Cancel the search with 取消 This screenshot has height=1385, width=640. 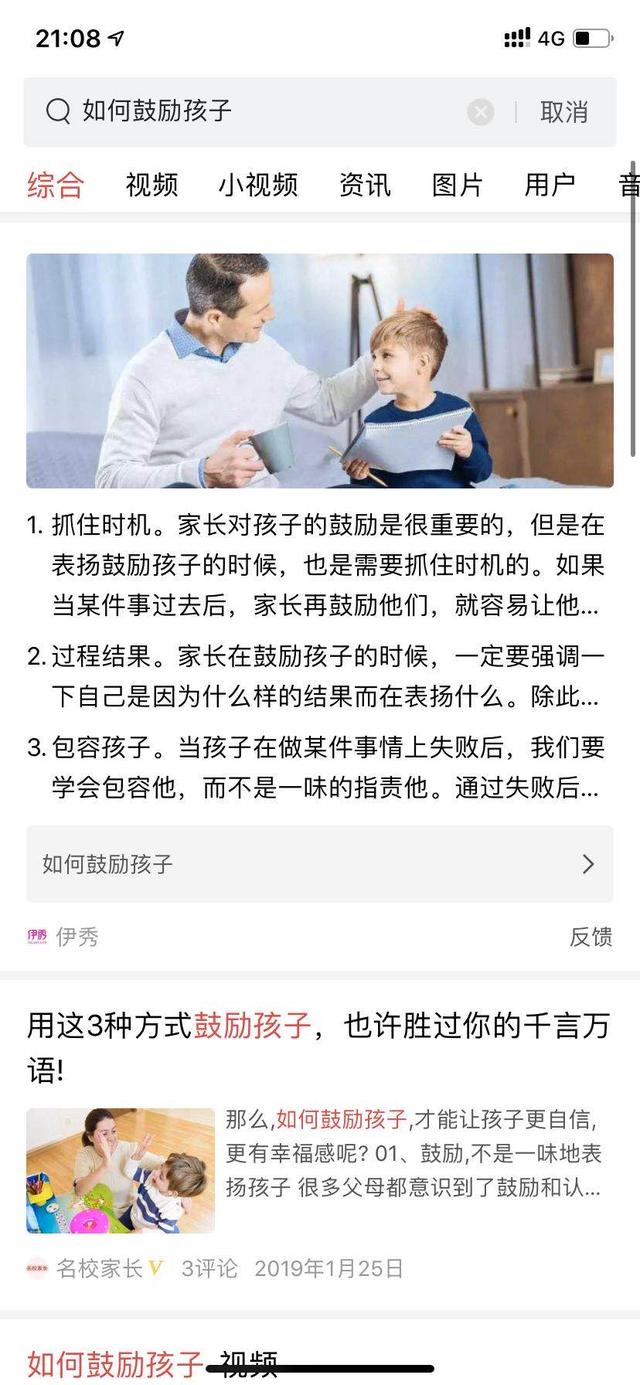pos(564,112)
